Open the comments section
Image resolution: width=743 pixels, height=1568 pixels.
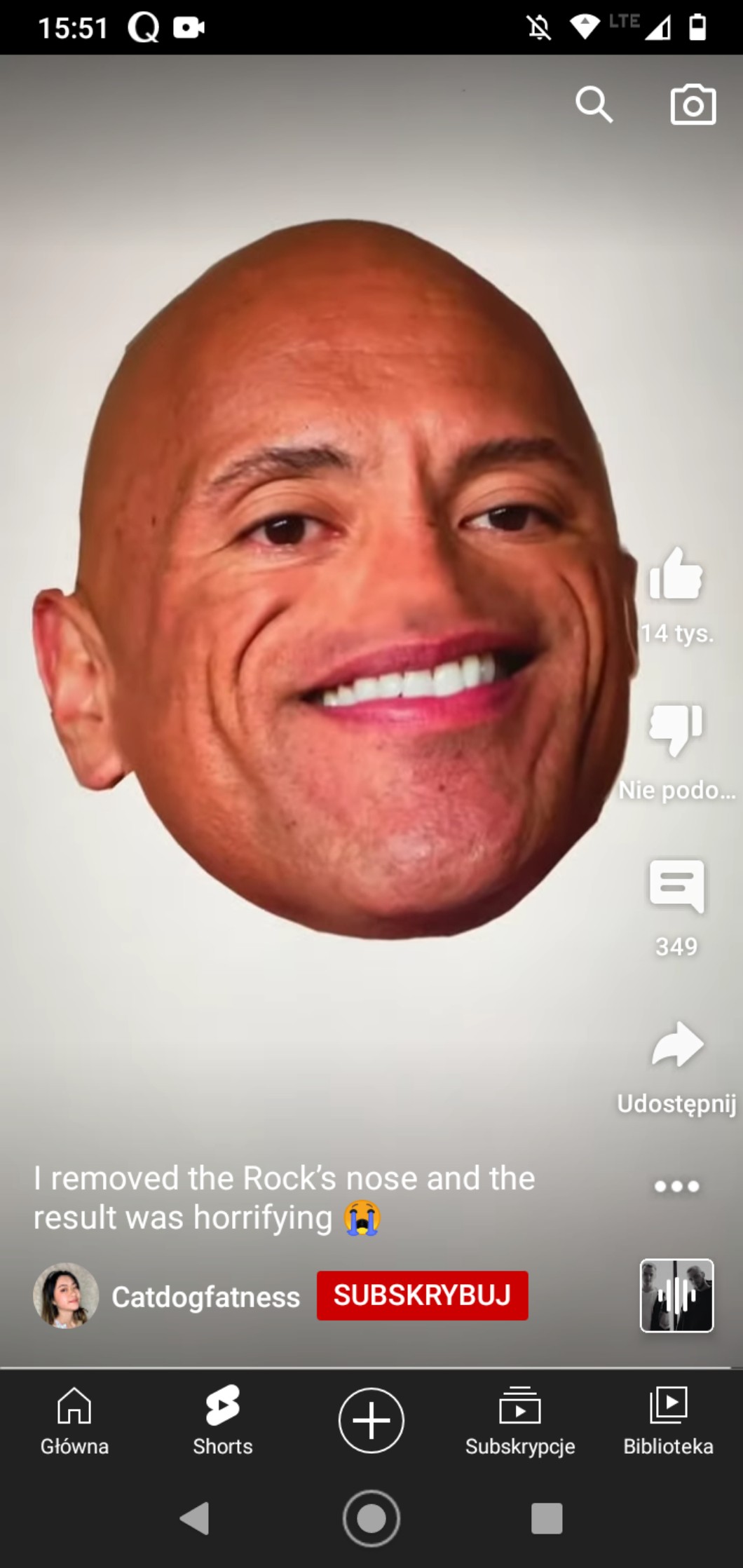click(x=676, y=886)
